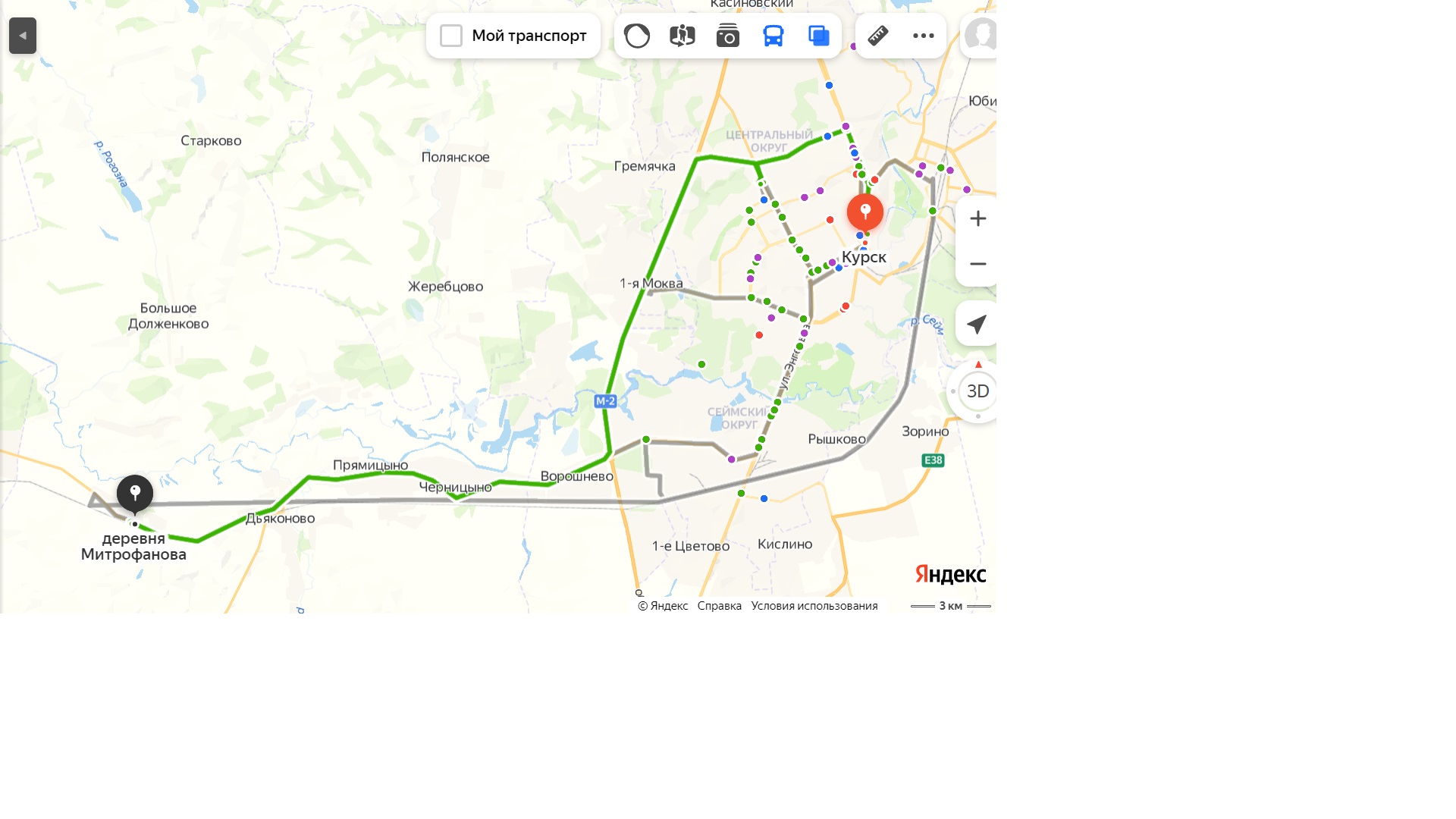
Task: Select the ruler distance tool
Action: pos(878,36)
